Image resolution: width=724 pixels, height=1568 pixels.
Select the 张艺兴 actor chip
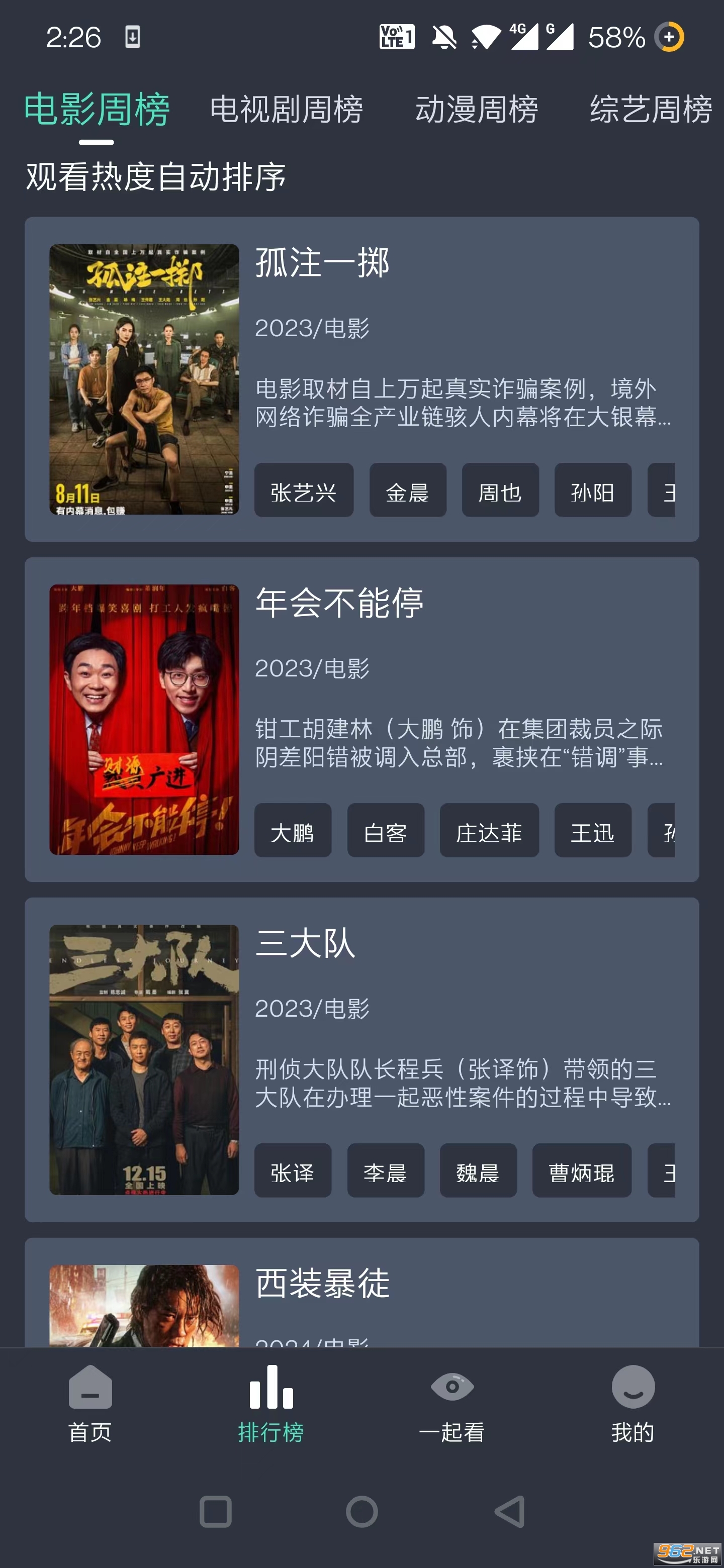coord(303,491)
